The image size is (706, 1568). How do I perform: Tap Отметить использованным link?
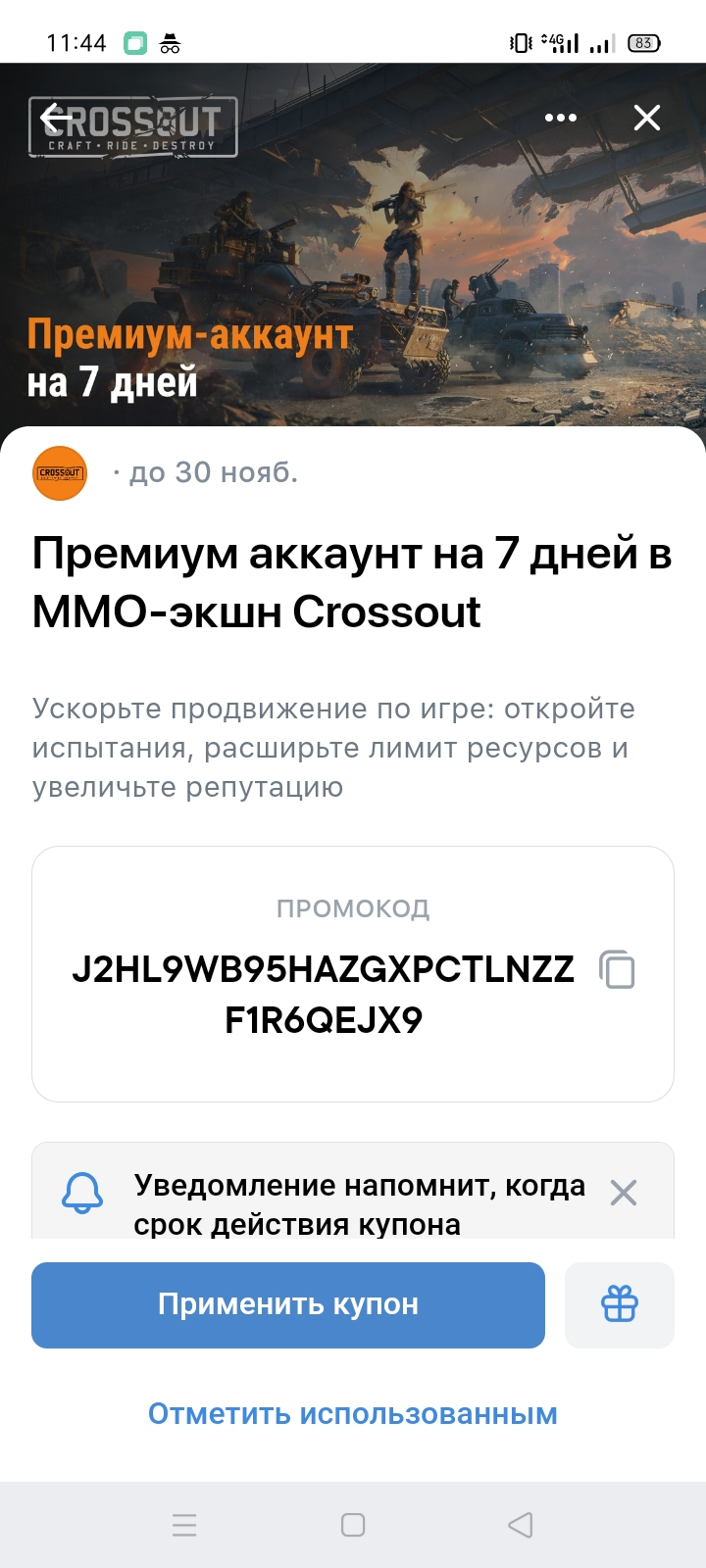coord(353,1414)
